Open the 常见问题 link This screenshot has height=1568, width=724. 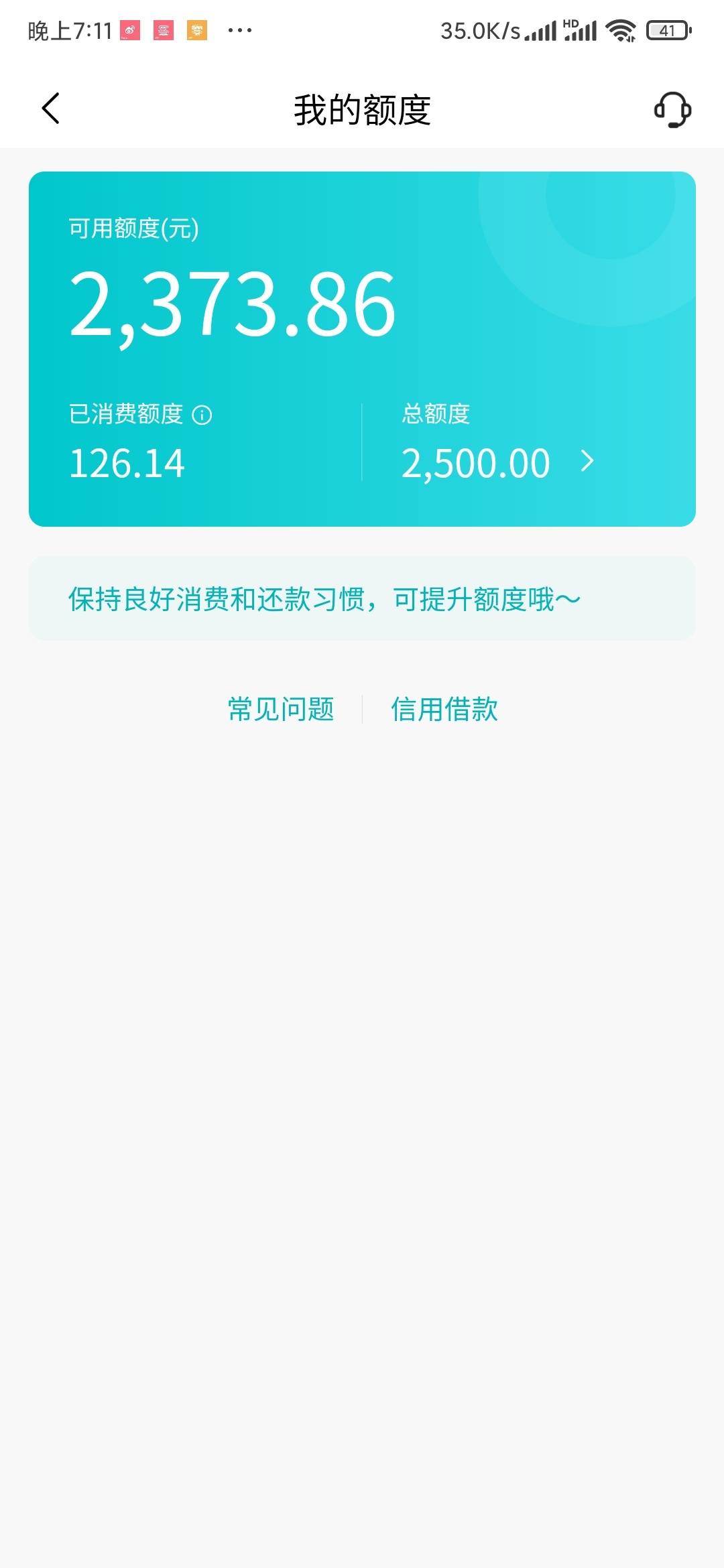[x=281, y=709]
